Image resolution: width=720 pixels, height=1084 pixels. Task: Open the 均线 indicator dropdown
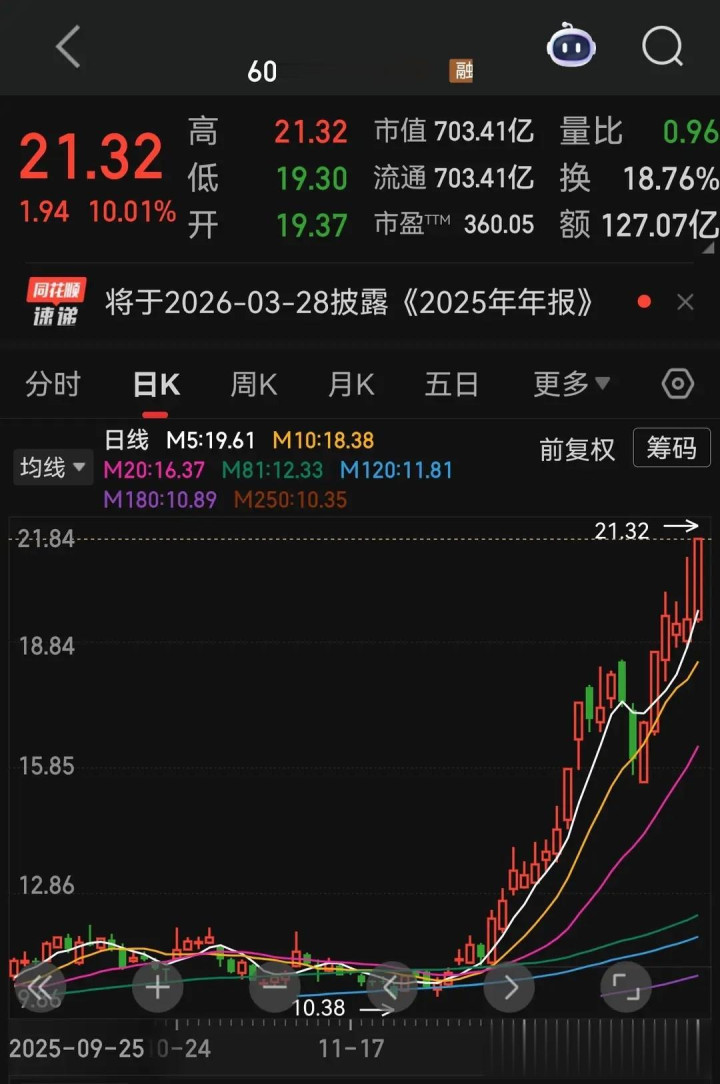coord(51,467)
